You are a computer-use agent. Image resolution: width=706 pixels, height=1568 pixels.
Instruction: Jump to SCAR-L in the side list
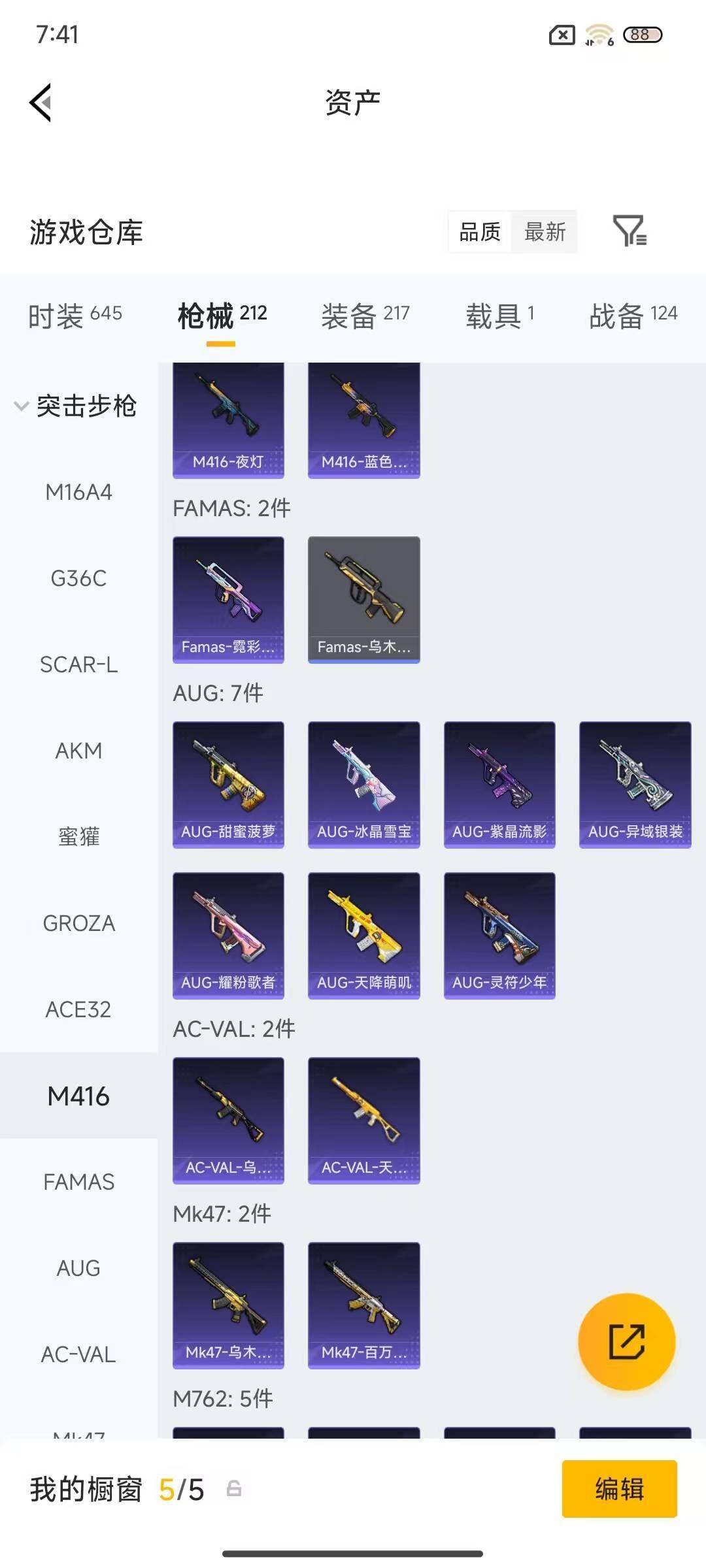tap(78, 664)
